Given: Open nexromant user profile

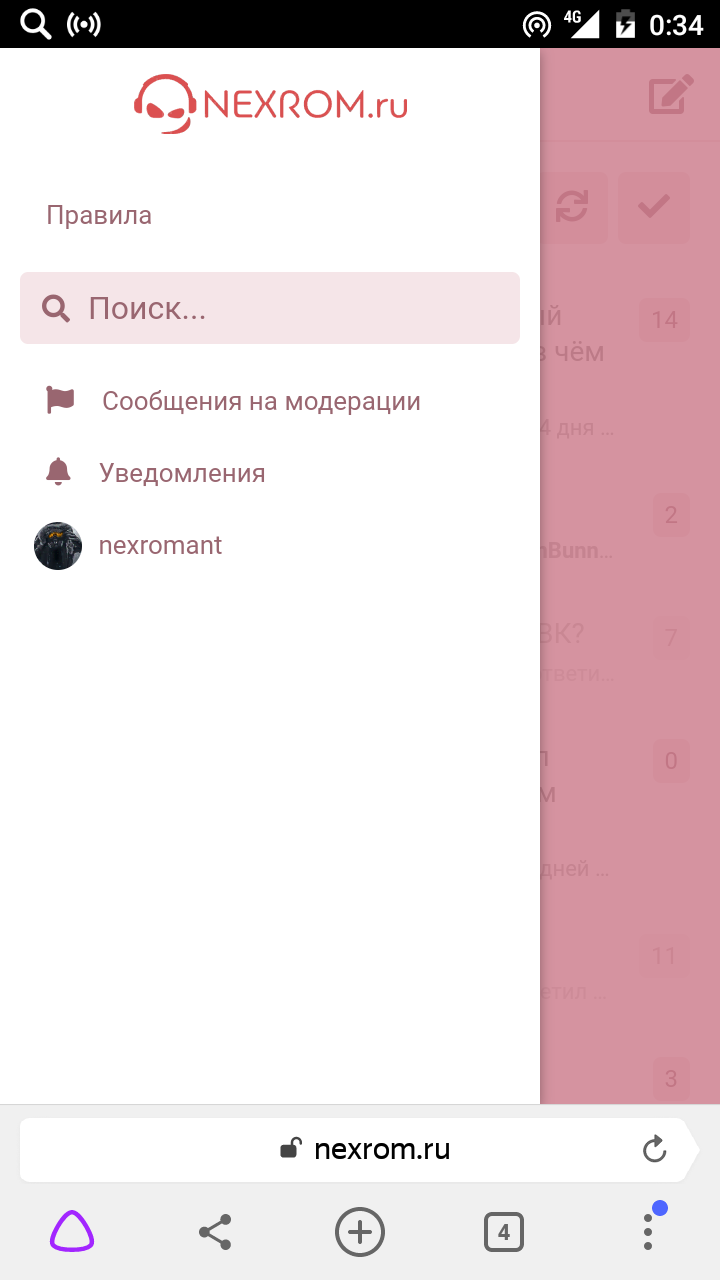Looking at the screenshot, I should pos(159,546).
